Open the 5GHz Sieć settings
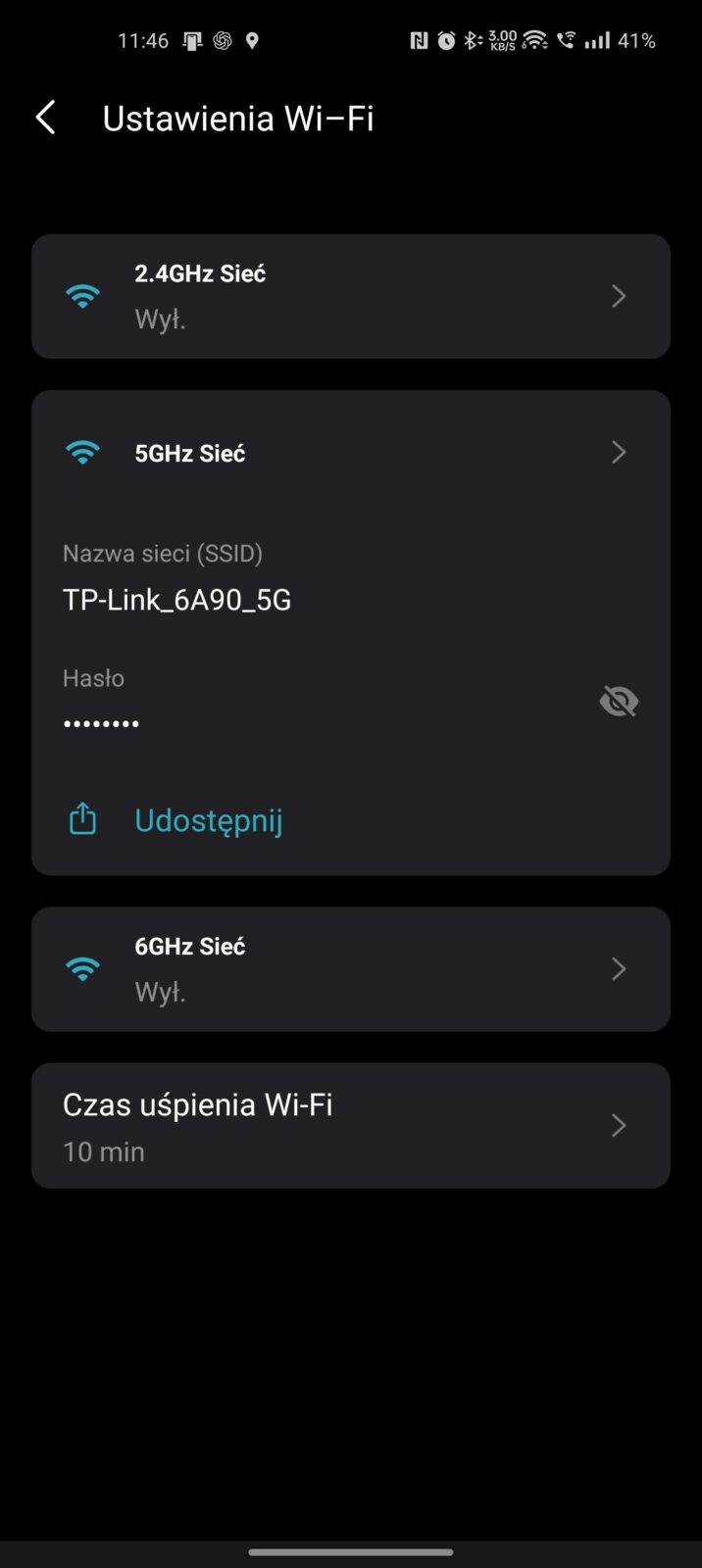The height and width of the screenshot is (1568, 702). pyautogui.click(x=350, y=453)
